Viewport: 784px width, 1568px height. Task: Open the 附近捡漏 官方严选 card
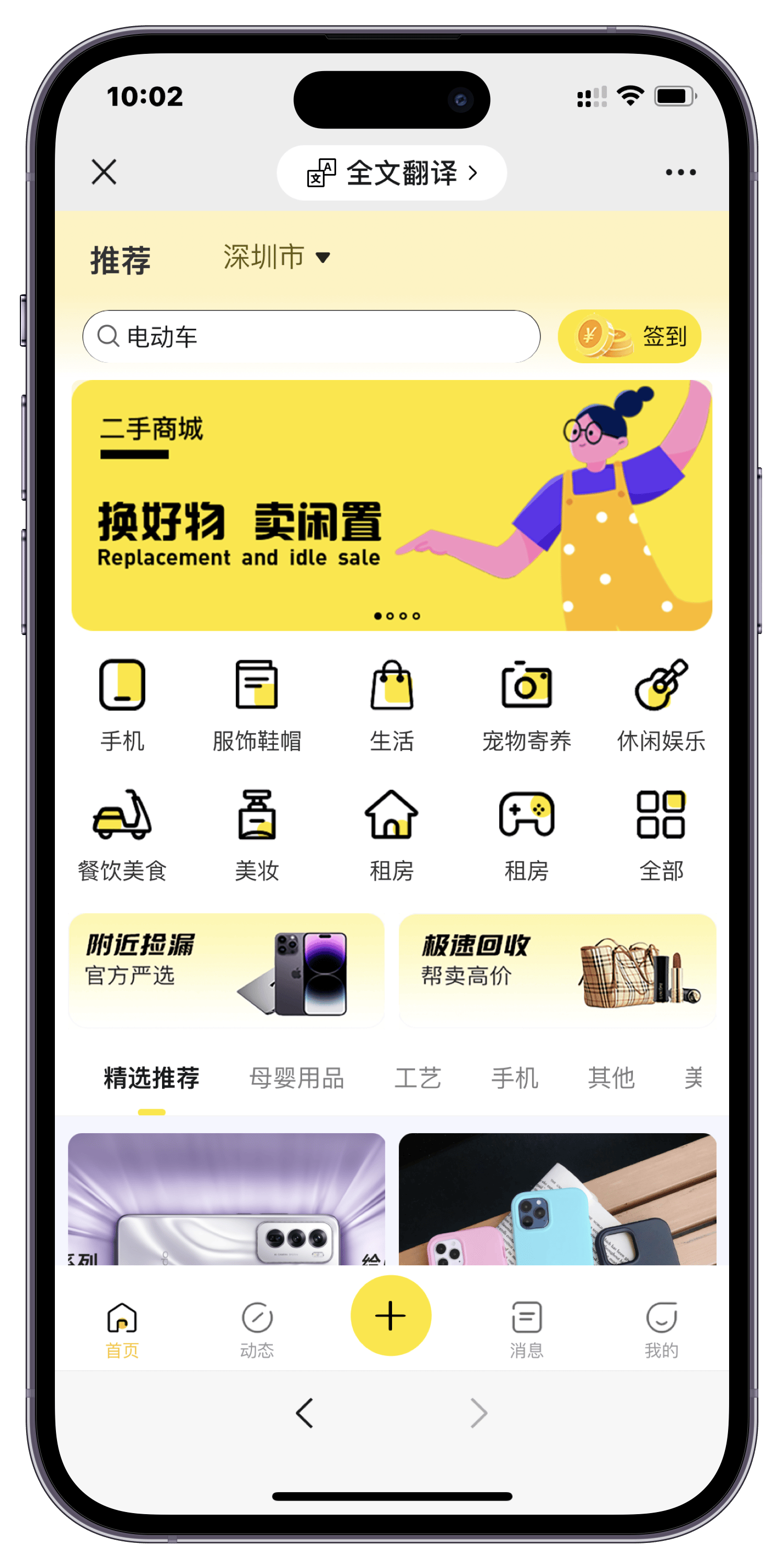(x=226, y=970)
